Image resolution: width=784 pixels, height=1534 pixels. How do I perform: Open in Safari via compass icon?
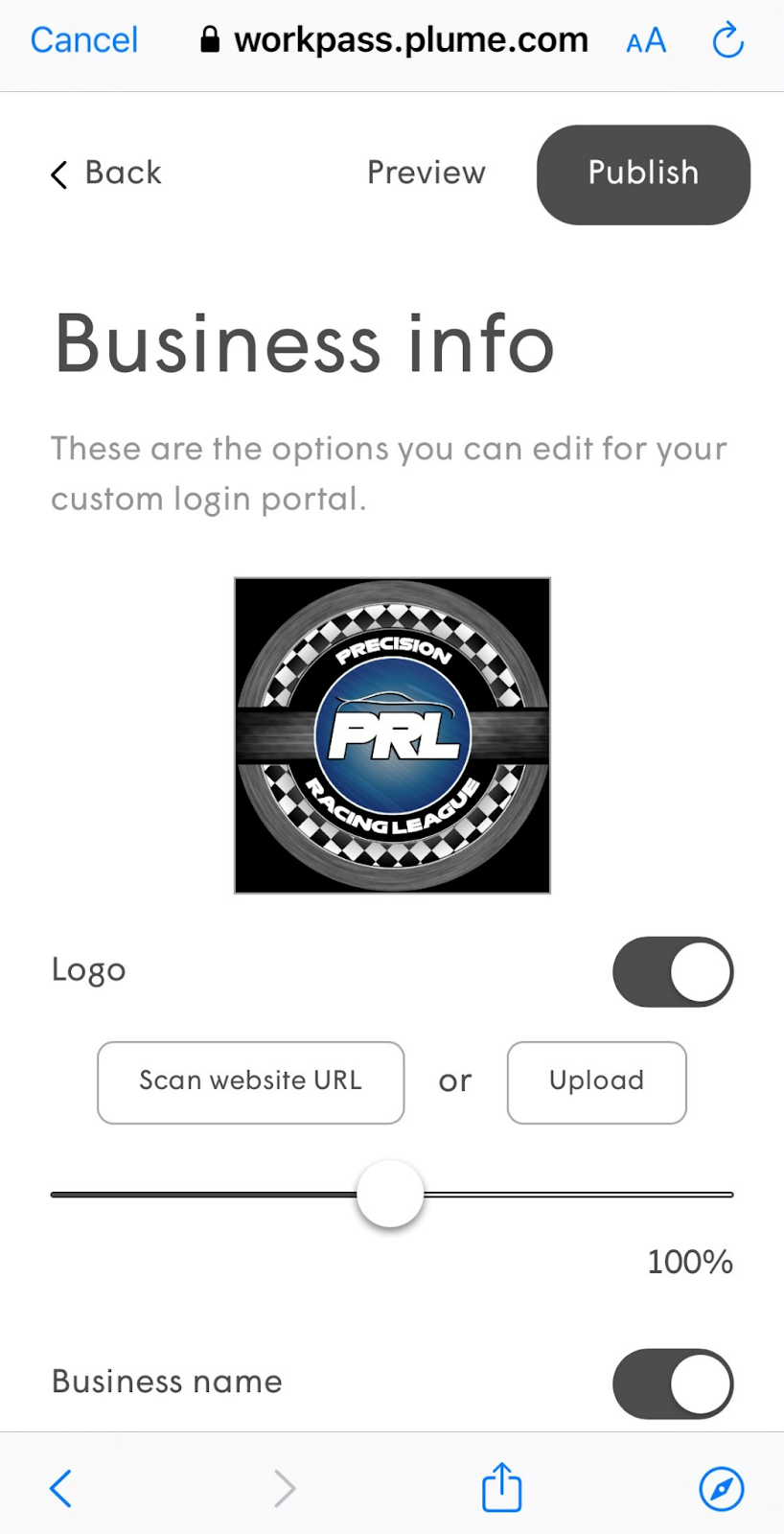(722, 1488)
